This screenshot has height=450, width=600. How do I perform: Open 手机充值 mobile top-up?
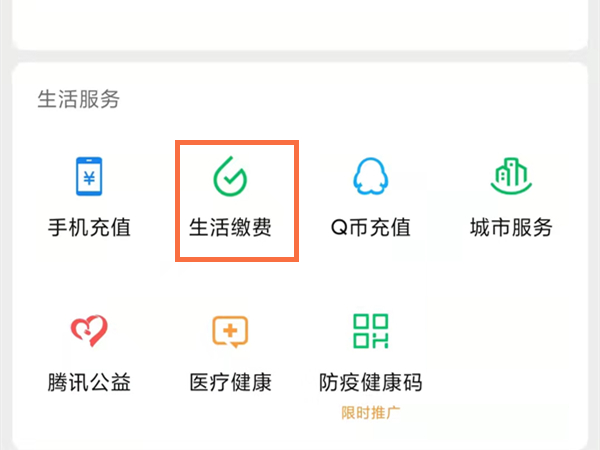[x=89, y=197]
